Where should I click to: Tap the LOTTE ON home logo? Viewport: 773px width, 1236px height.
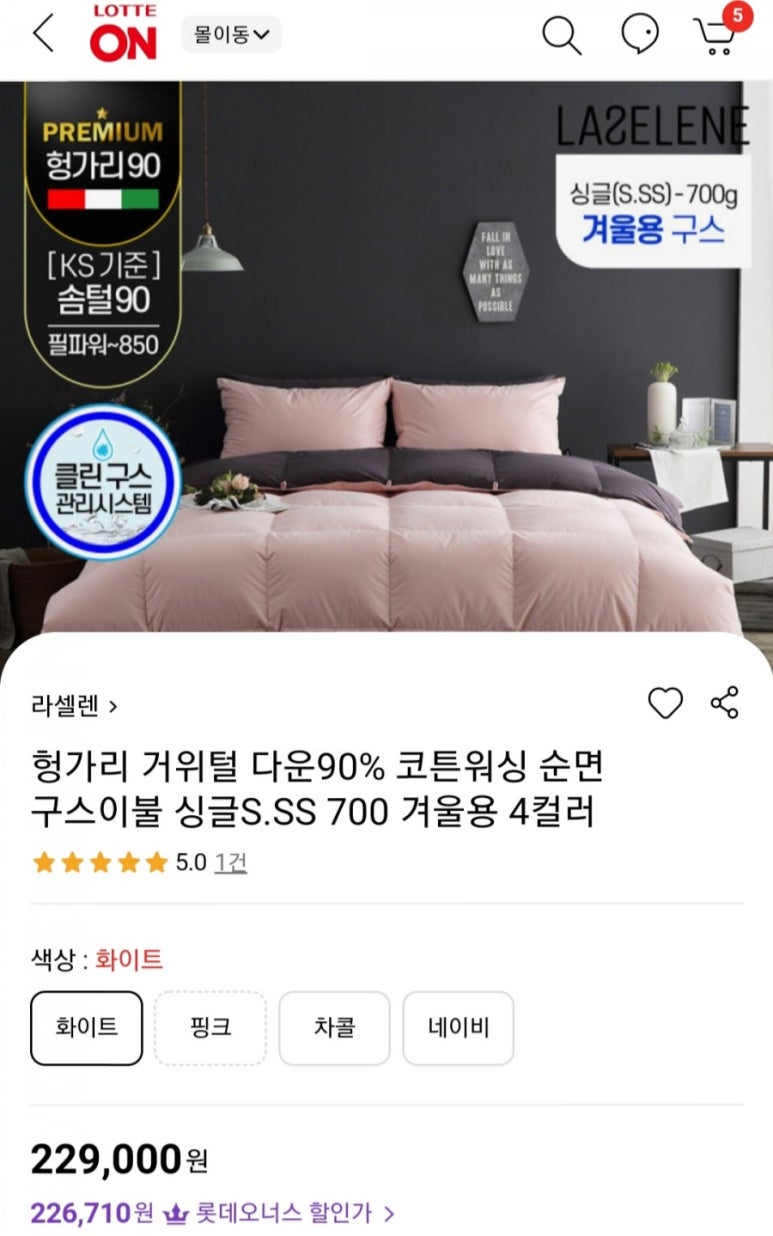tap(123, 33)
